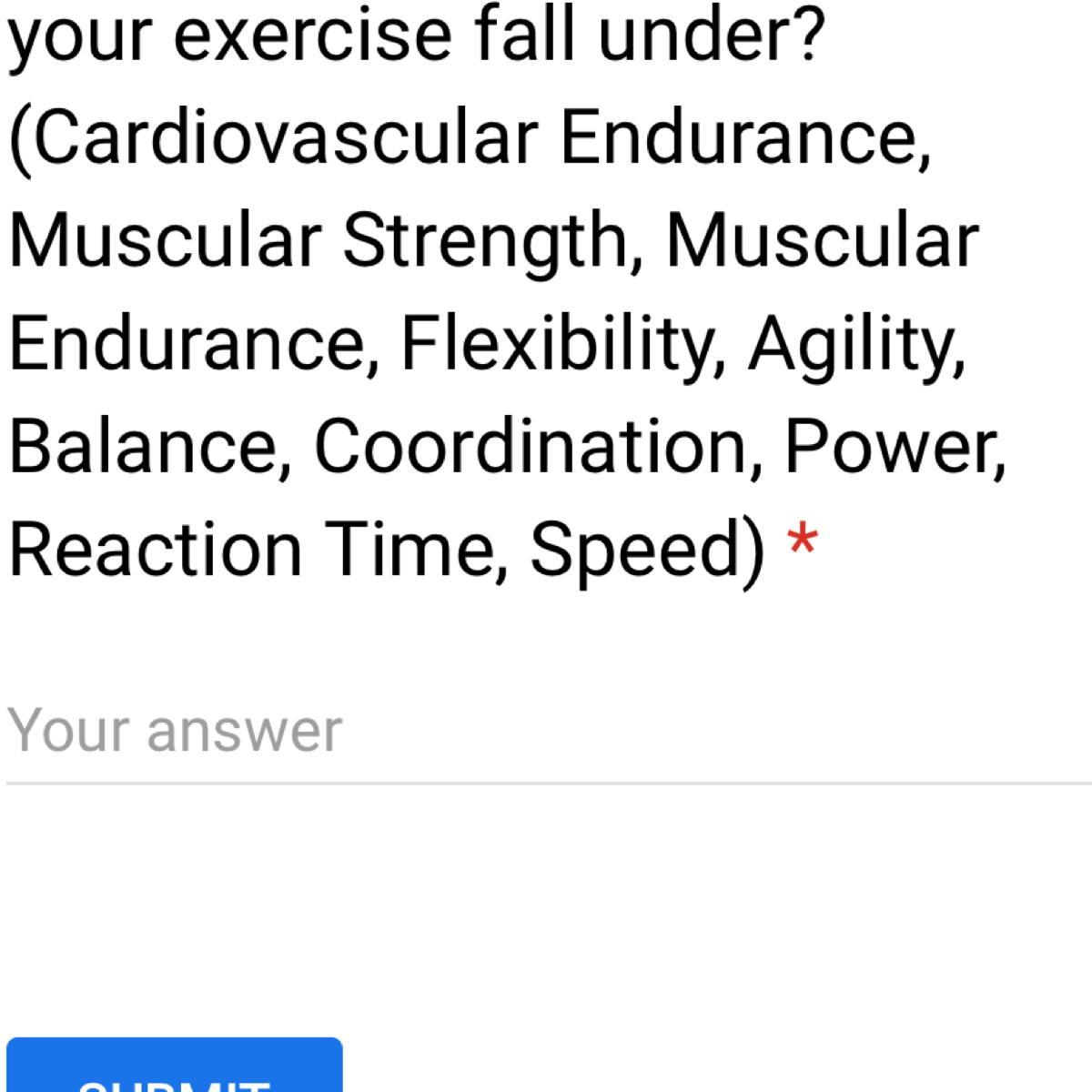
Task: Tap the 'Your answer' text field
Action: coord(546,733)
